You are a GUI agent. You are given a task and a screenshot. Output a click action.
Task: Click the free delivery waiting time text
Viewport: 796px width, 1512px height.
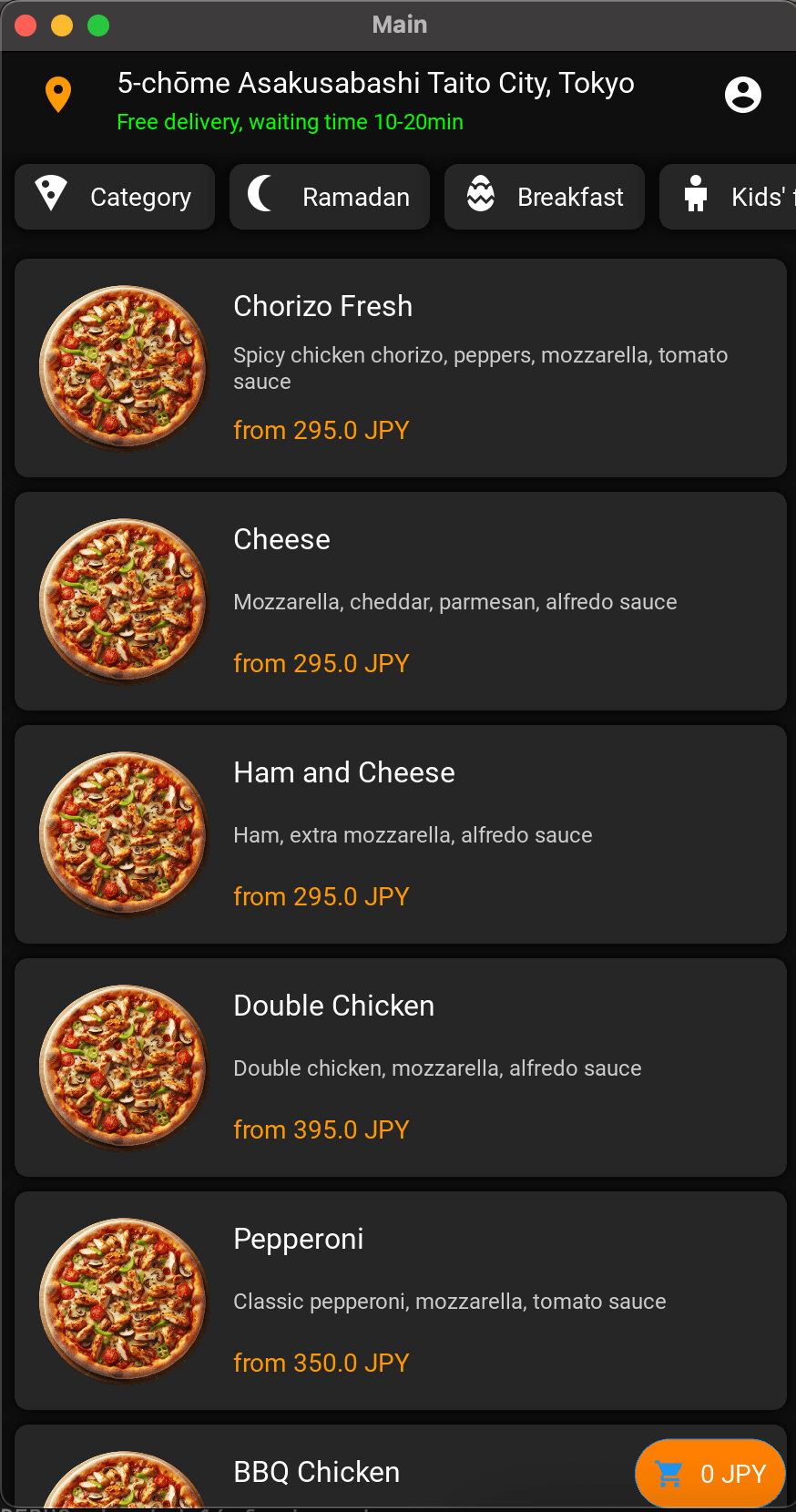pos(290,121)
